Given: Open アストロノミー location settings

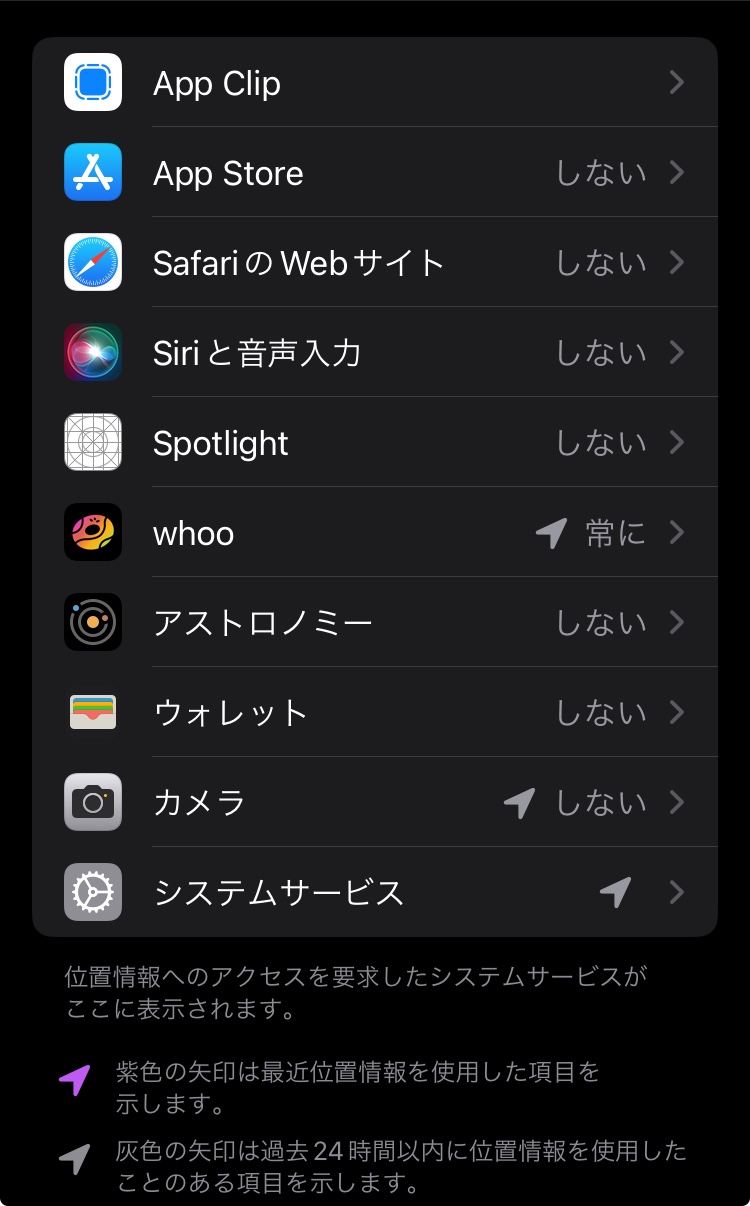Looking at the screenshot, I should tap(375, 623).
